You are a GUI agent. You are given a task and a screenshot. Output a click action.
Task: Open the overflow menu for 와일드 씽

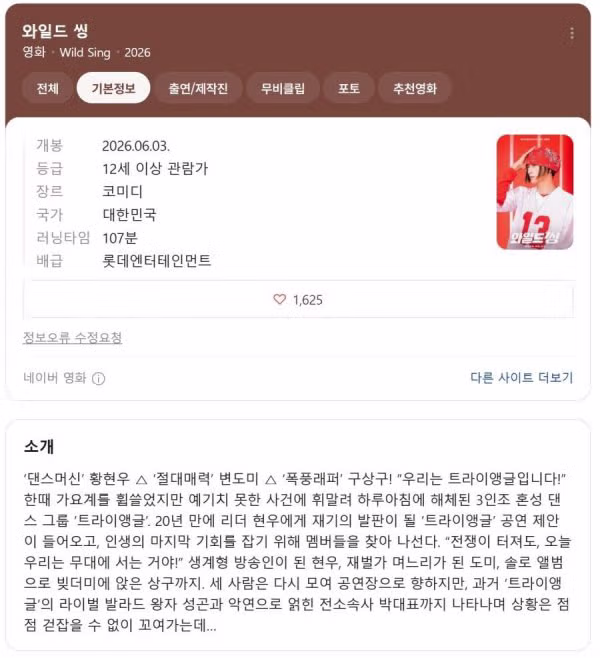[x=572, y=33]
